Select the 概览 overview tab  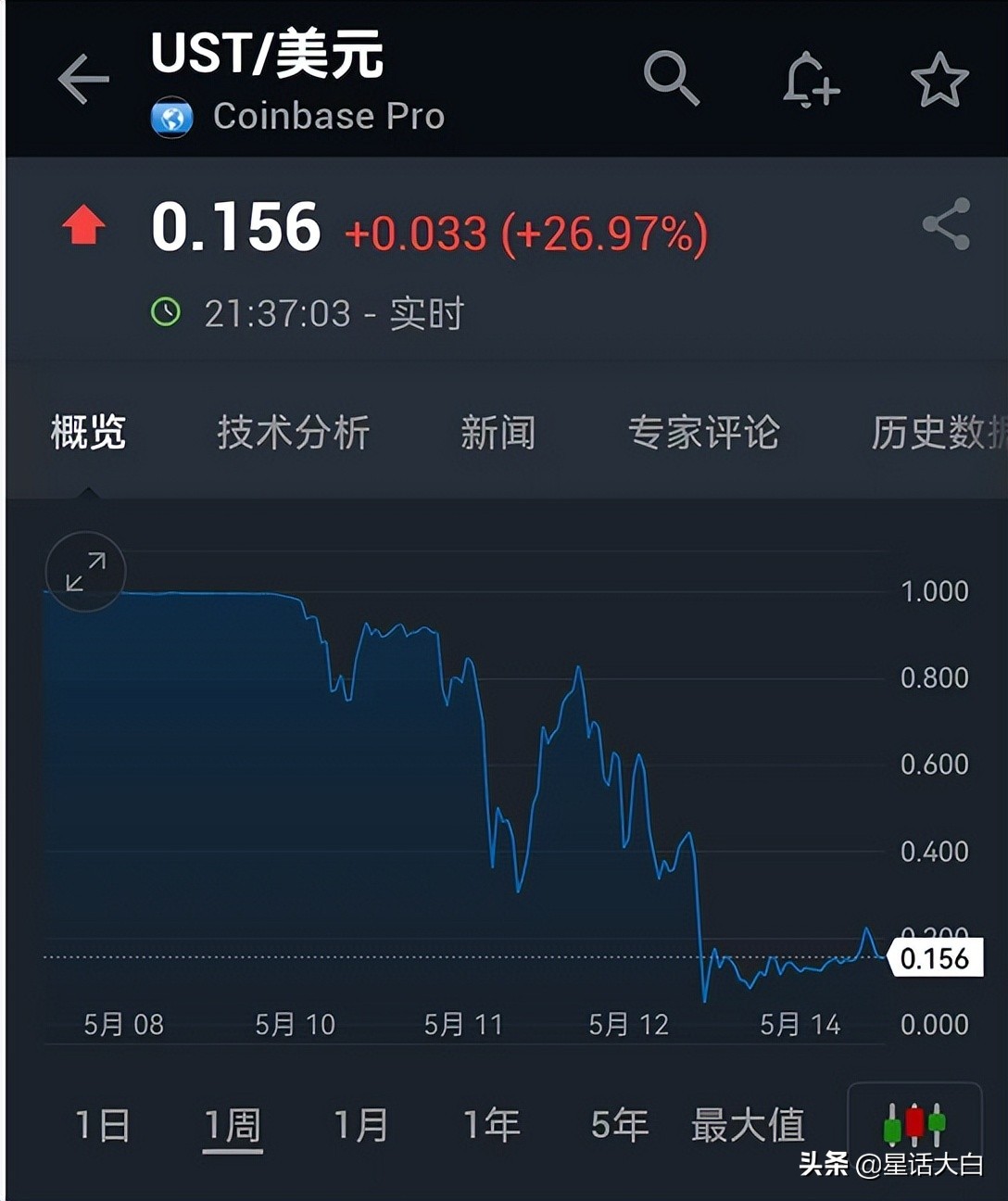click(x=88, y=433)
